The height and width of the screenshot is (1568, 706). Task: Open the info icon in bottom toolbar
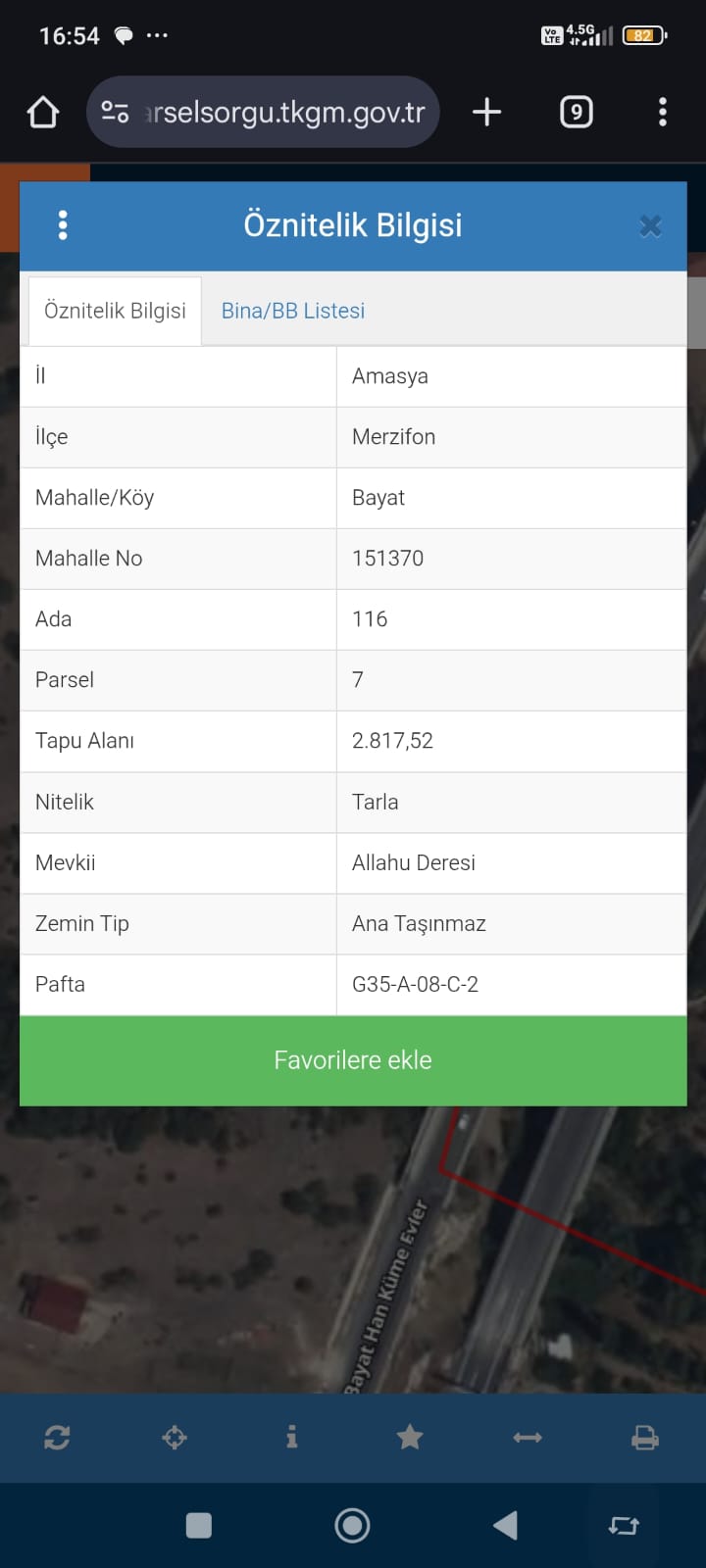[x=291, y=1438]
